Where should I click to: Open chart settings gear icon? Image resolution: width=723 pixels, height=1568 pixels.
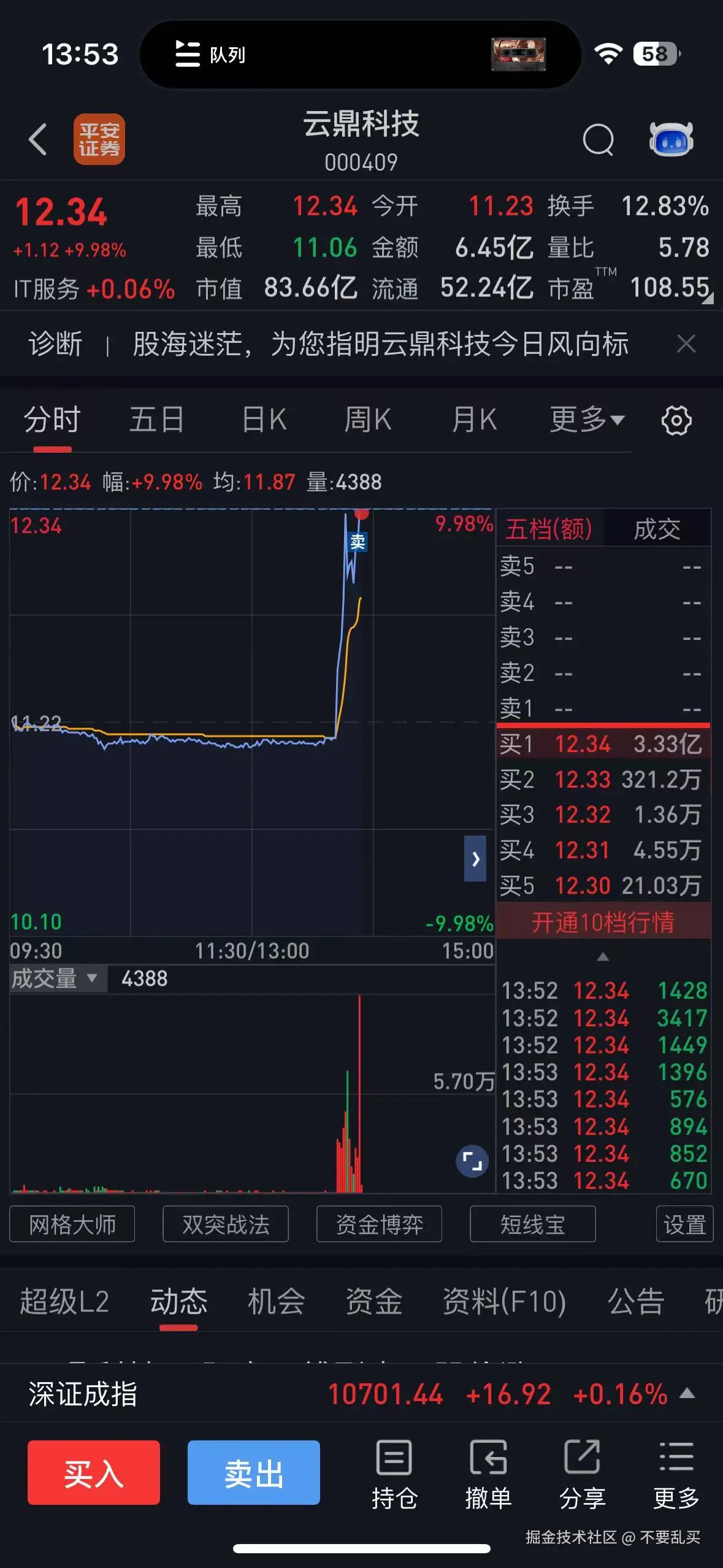(676, 421)
